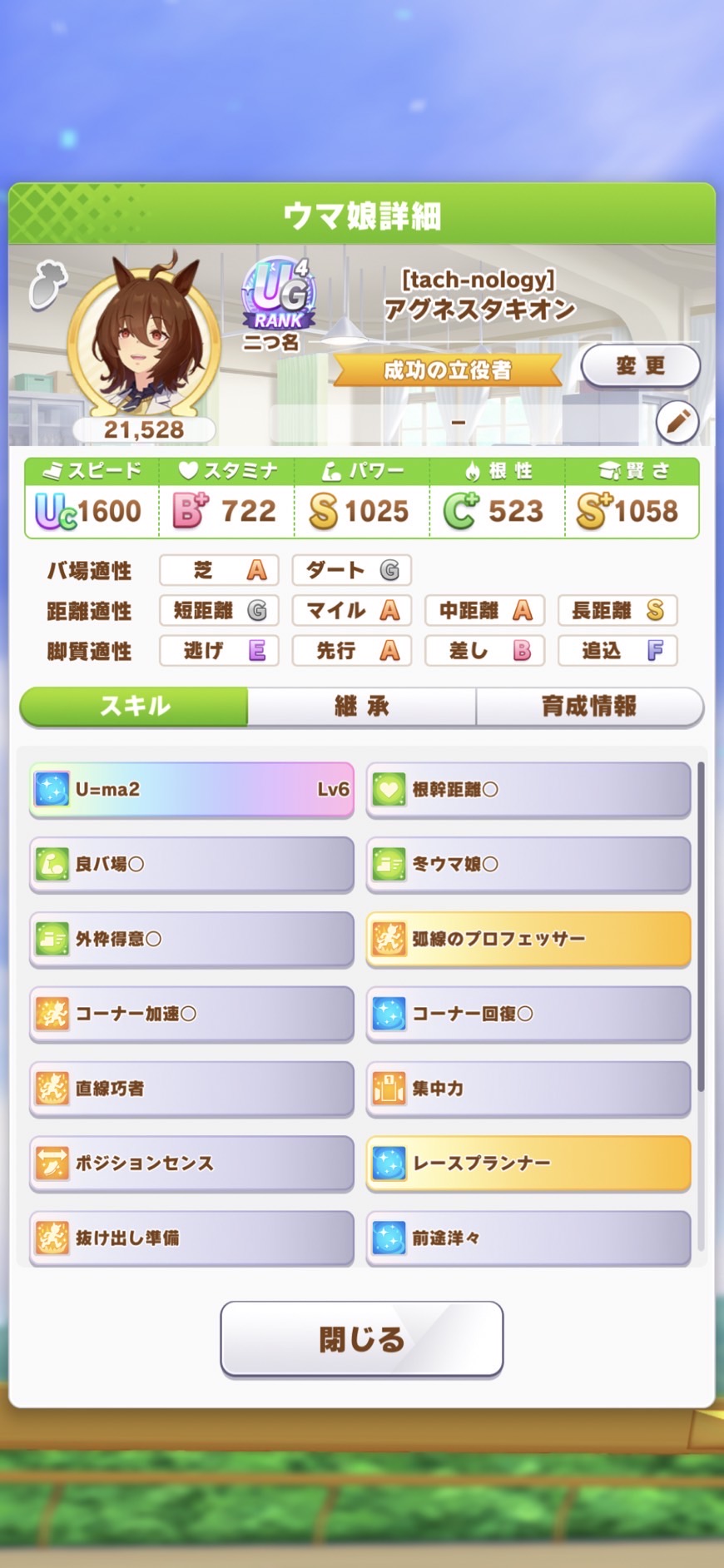Open the 抜け出し準備 skill
Screen dimensions: 724x1568
[191, 1238]
